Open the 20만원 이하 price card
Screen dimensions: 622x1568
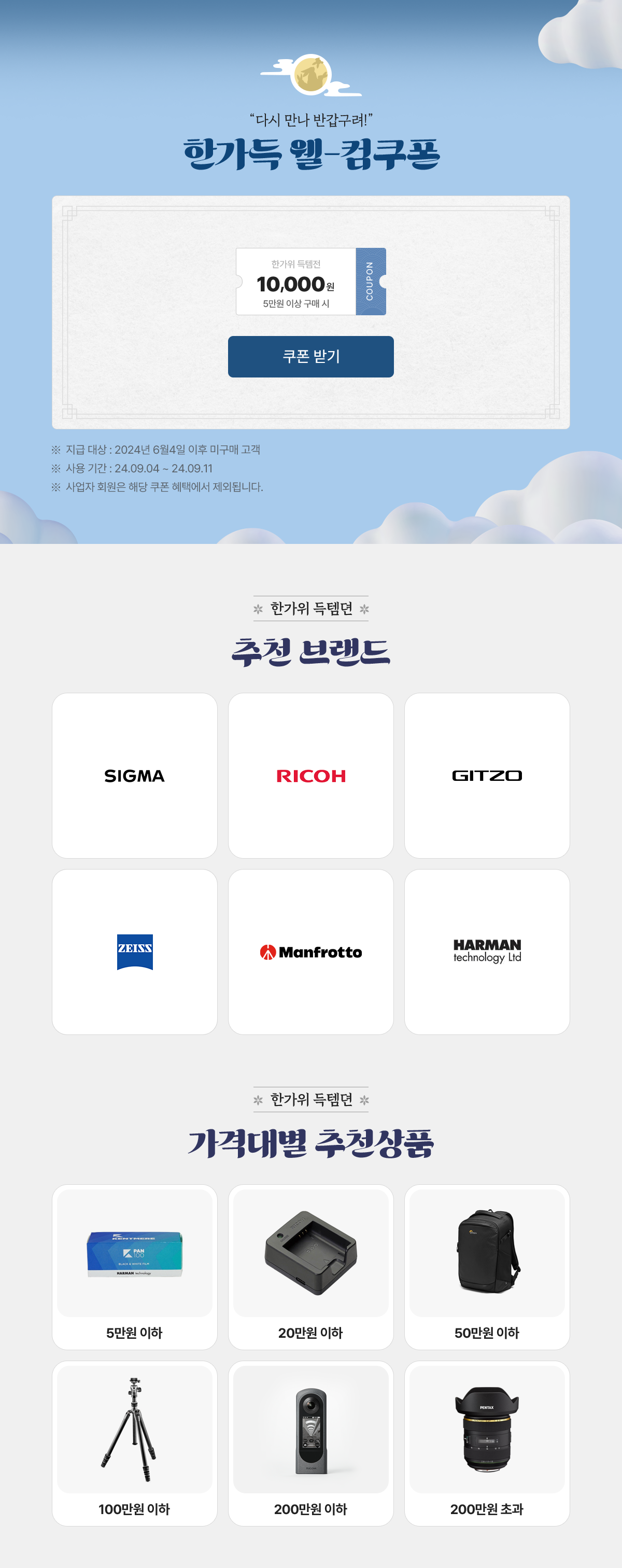[310, 1267]
